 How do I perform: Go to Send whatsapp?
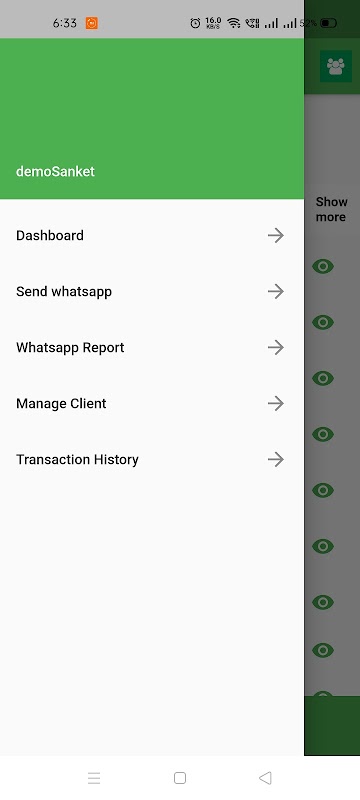[151, 291]
